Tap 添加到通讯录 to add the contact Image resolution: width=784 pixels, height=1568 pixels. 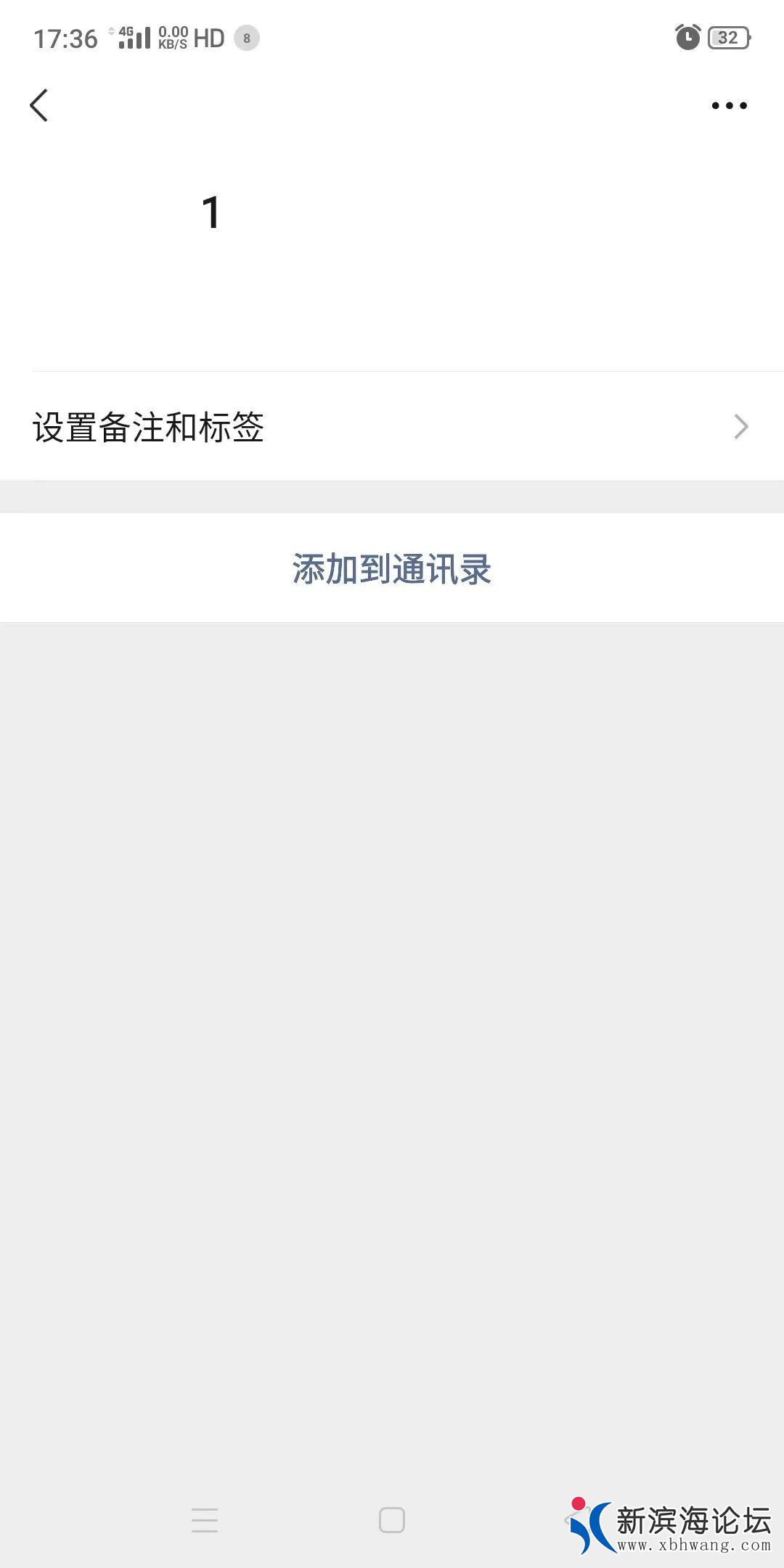coord(392,568)
